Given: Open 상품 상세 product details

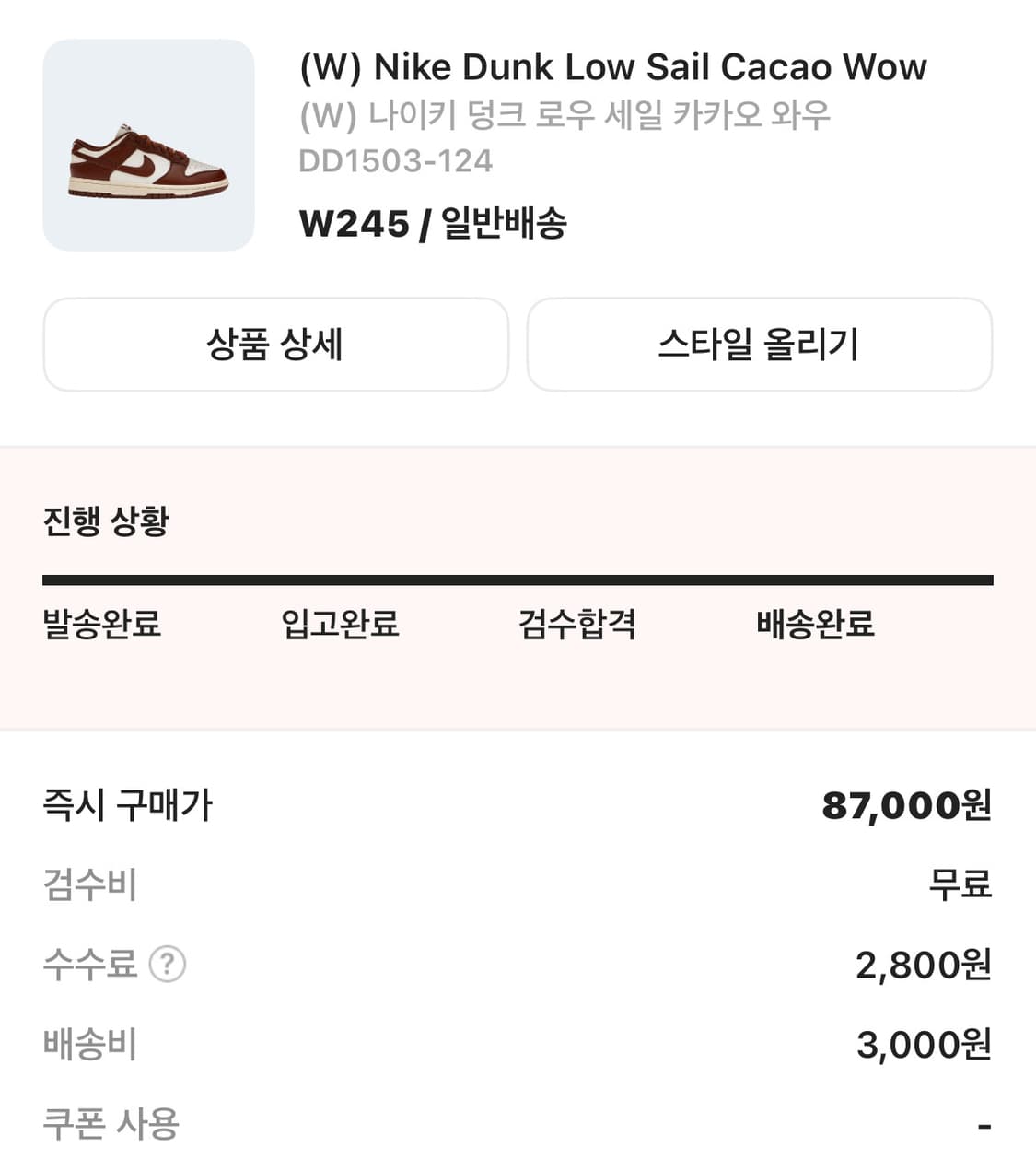Looking at the screenshot, I should pyautogui.click(x=275, y=345).
